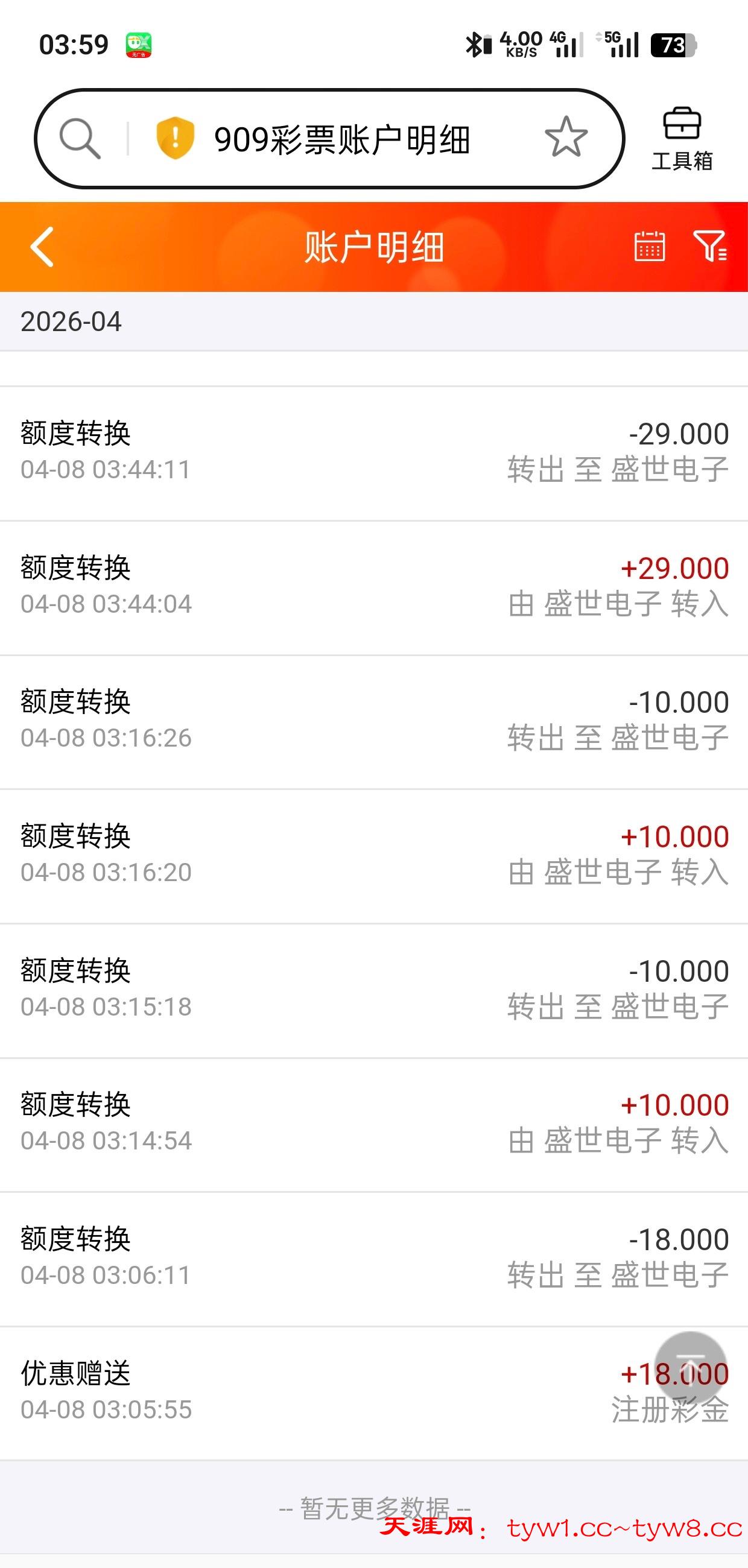748x1568 pixels.
Task: Tap the address bar titled 909彩票账户明细
Action: (342, 139)
